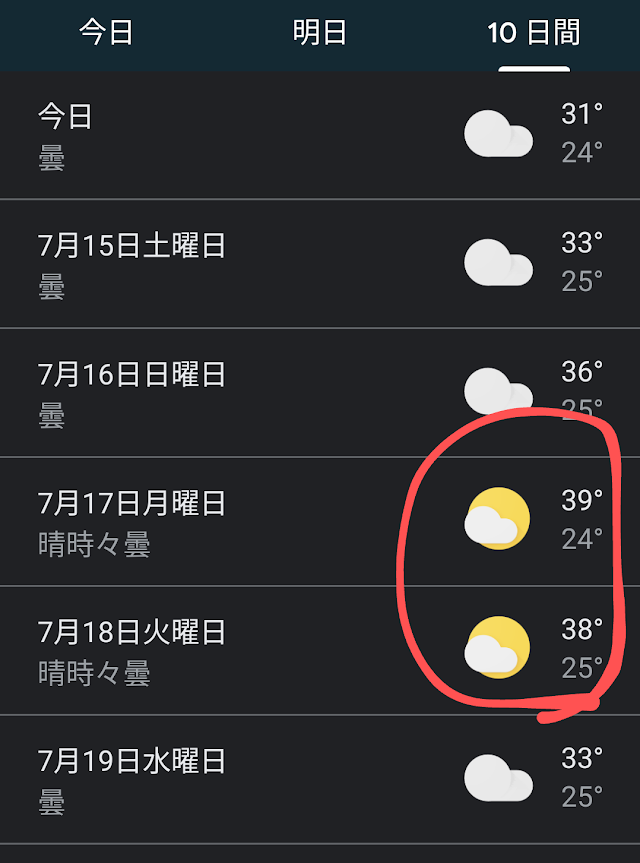
Task: Switch to the 今日 tab
Action: 106,33
